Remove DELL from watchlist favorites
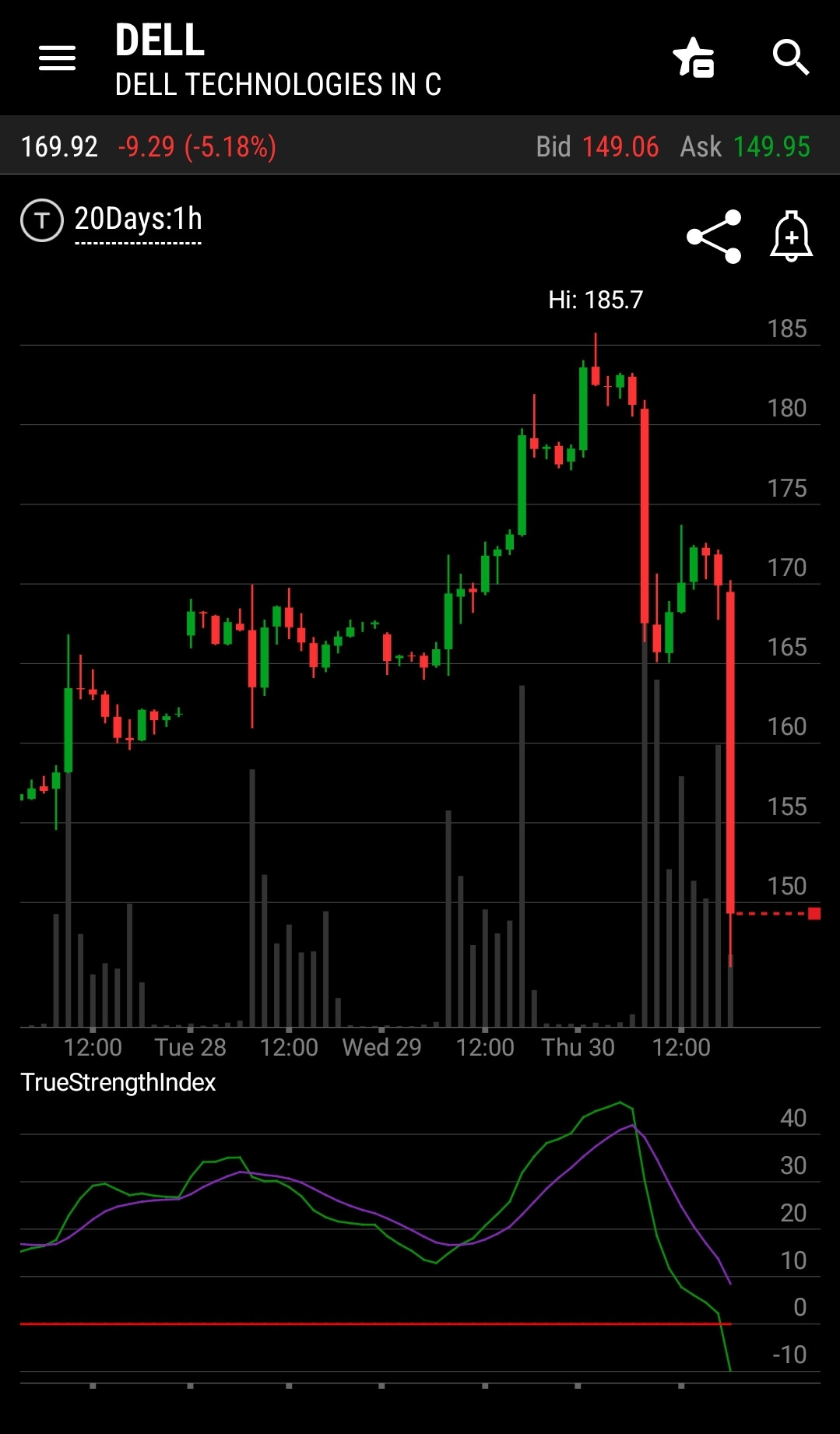The width and height of the screenshot is (840, 1434). (x=693, y=58)
